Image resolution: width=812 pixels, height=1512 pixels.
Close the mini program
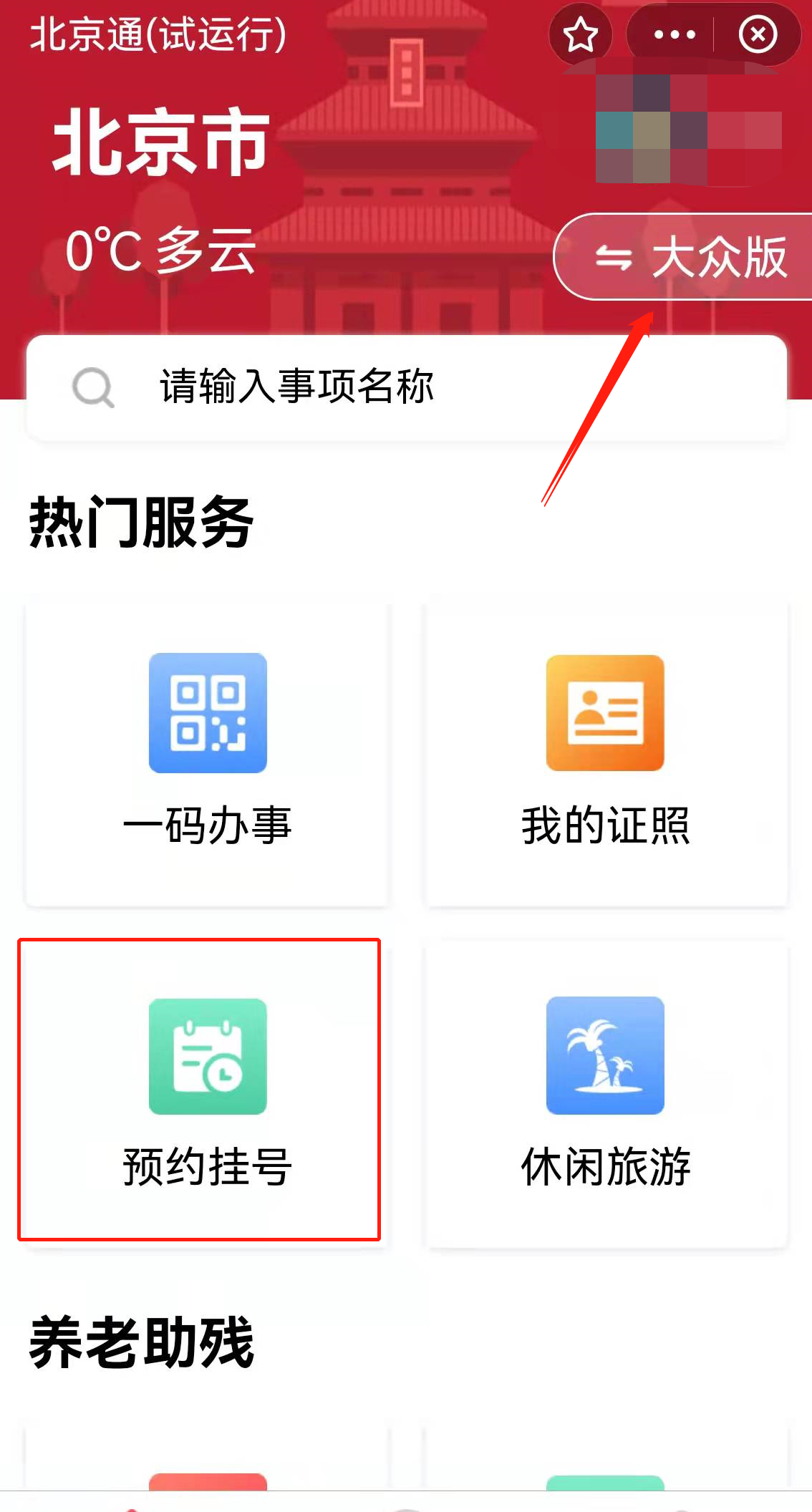(x=758, y=34)
